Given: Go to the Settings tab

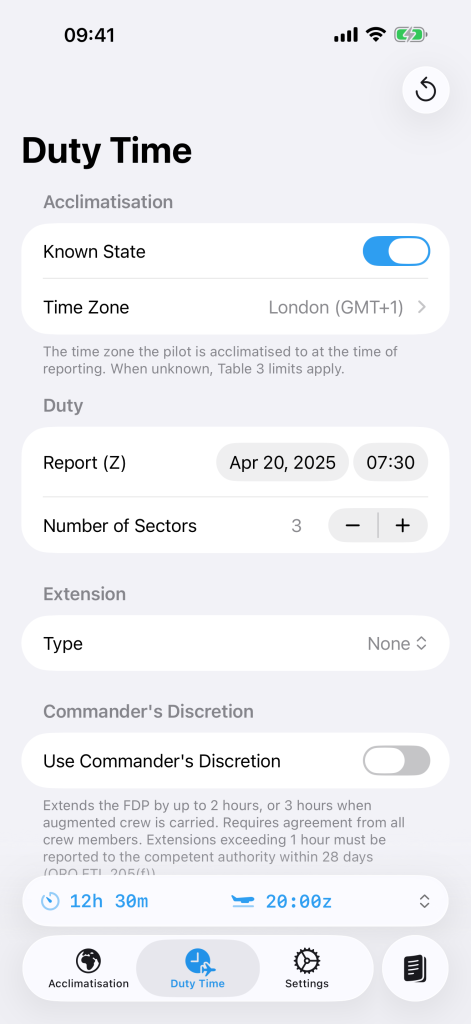Looking at the screenshot, I should click(x=307, y=969).
